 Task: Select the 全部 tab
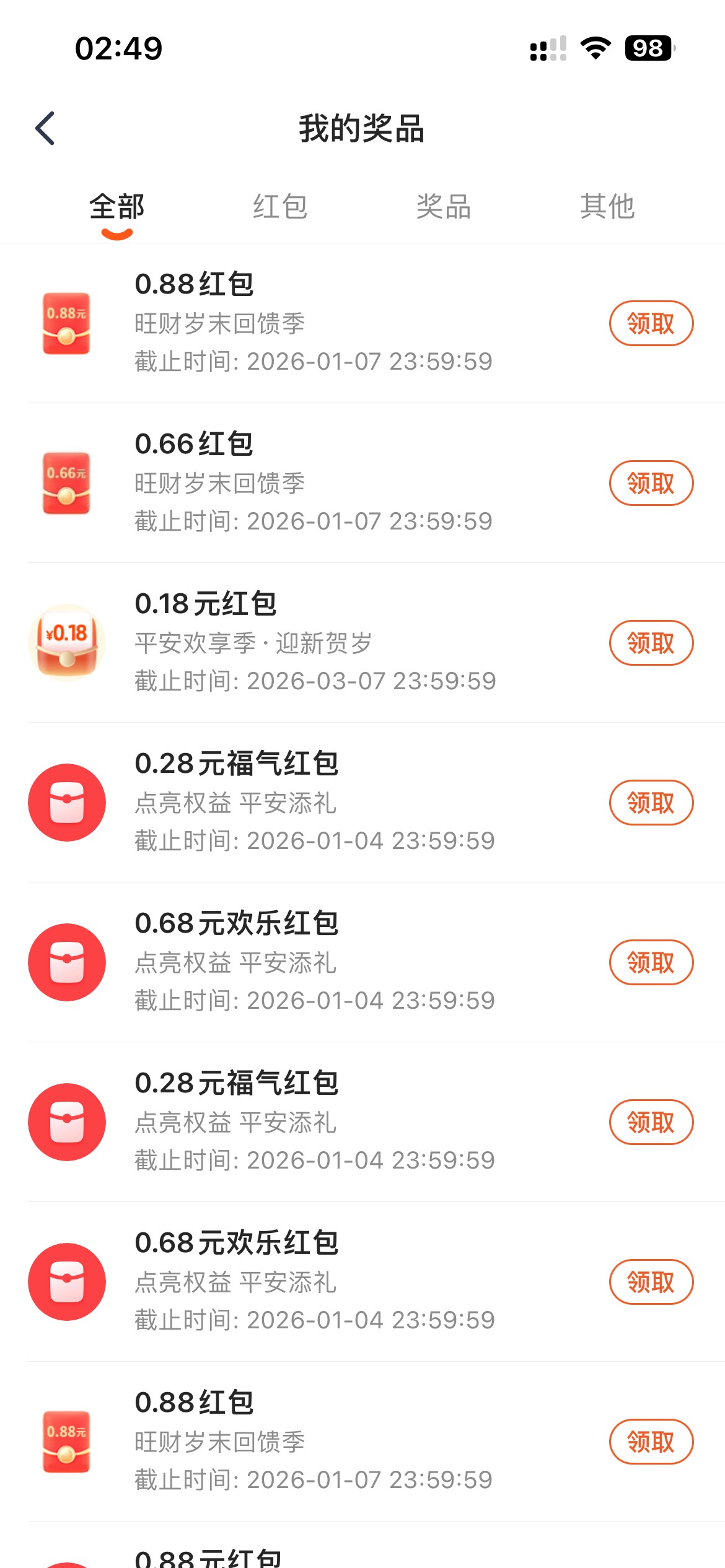(x=116, y=207)
